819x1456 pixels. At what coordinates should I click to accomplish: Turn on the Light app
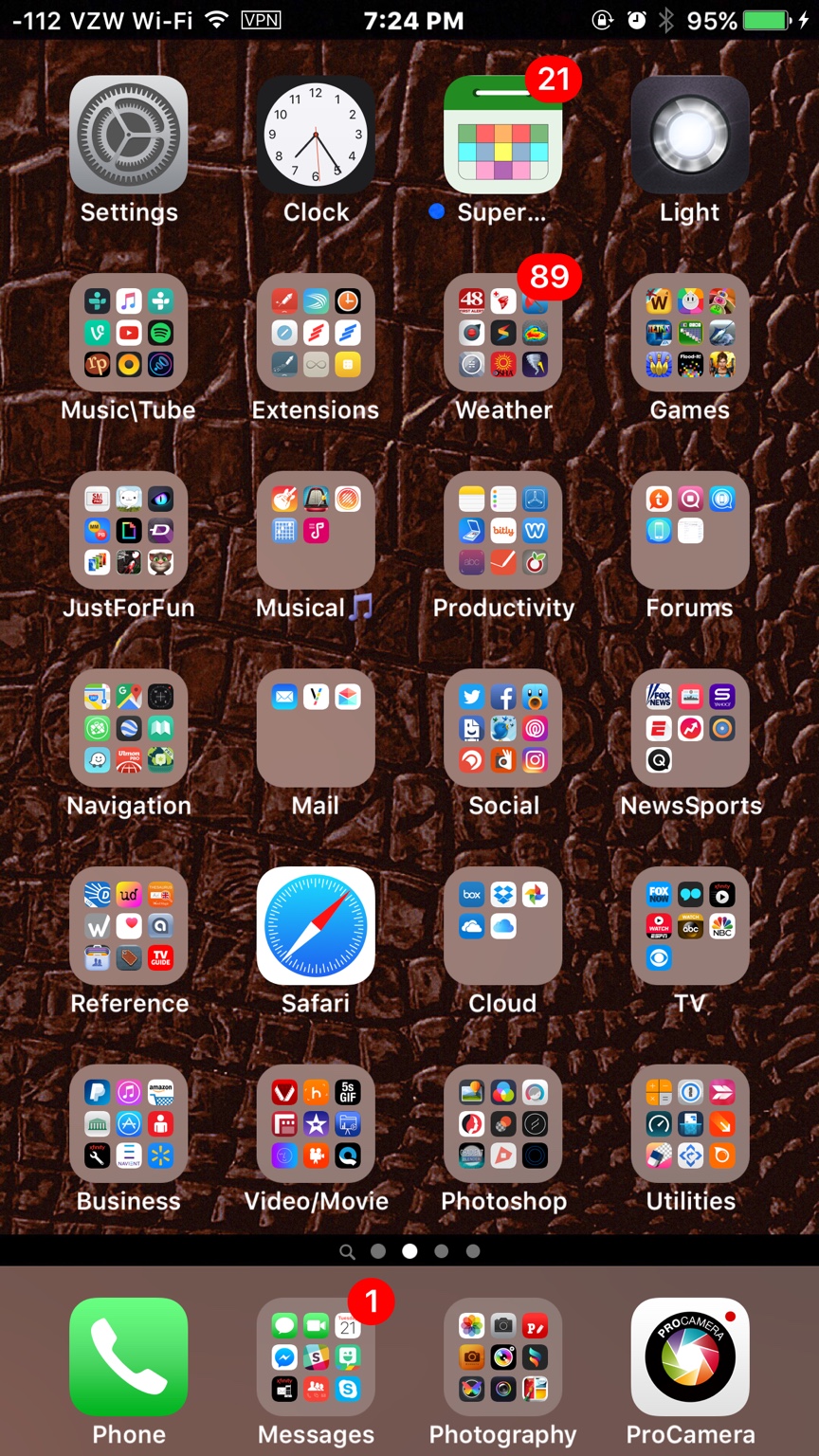pos(690,135)
